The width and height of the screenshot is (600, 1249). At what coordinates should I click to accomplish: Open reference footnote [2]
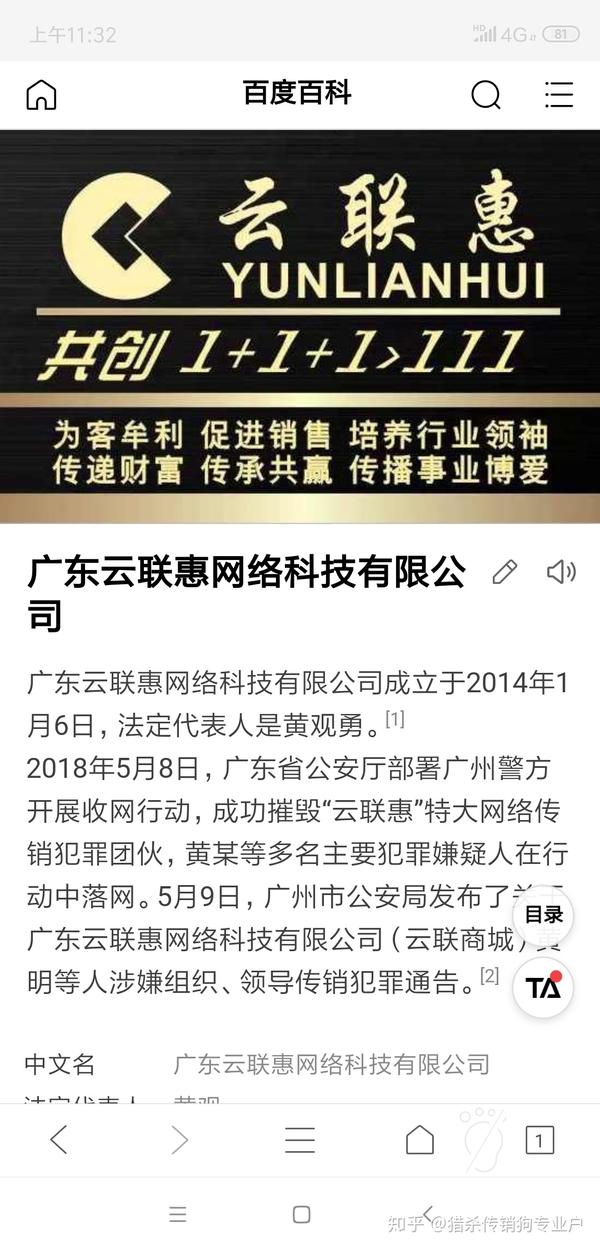click(x=489, y=975)
